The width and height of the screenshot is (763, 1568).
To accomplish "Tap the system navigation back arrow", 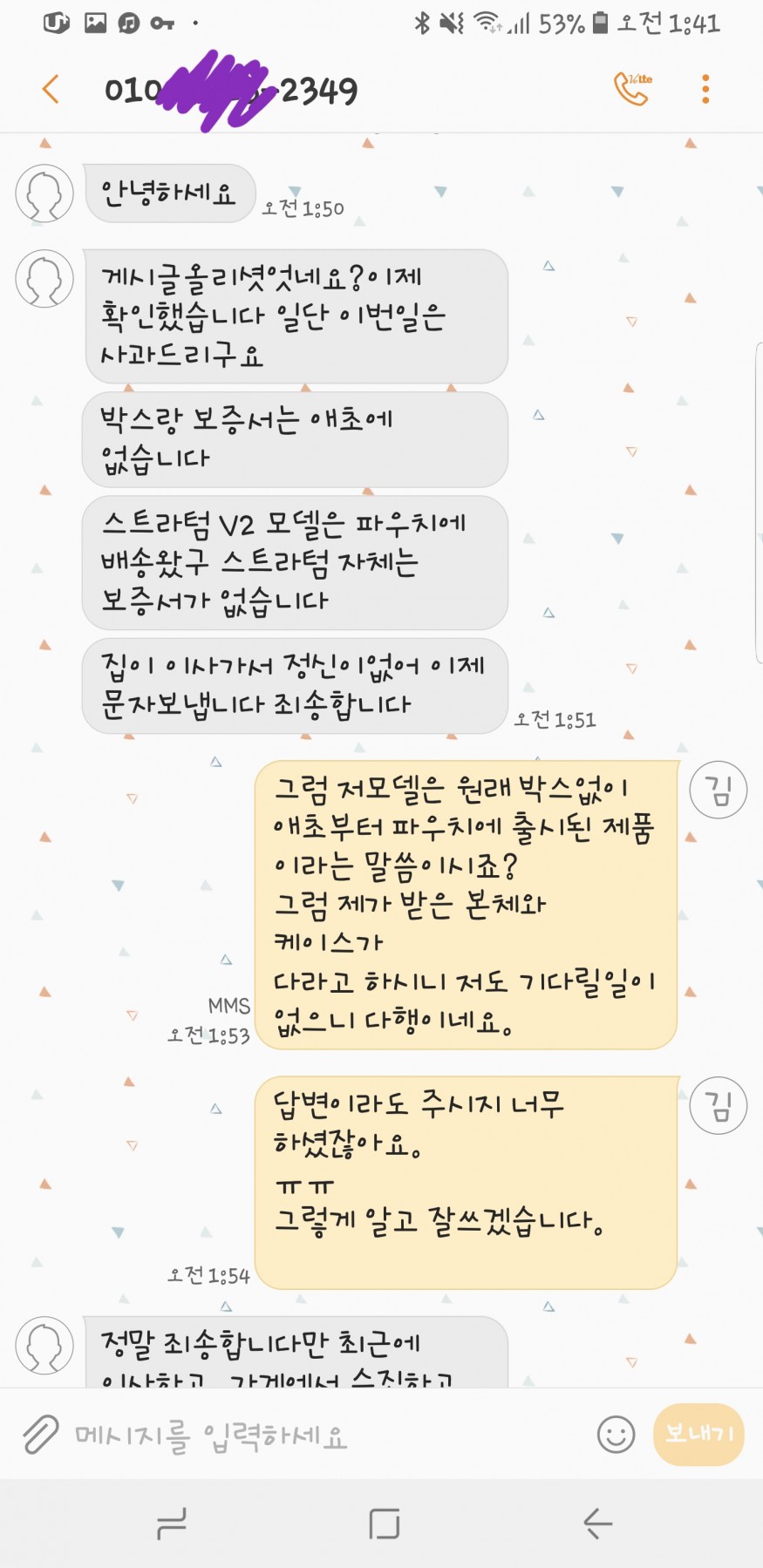I will (x=597, y=1524).
